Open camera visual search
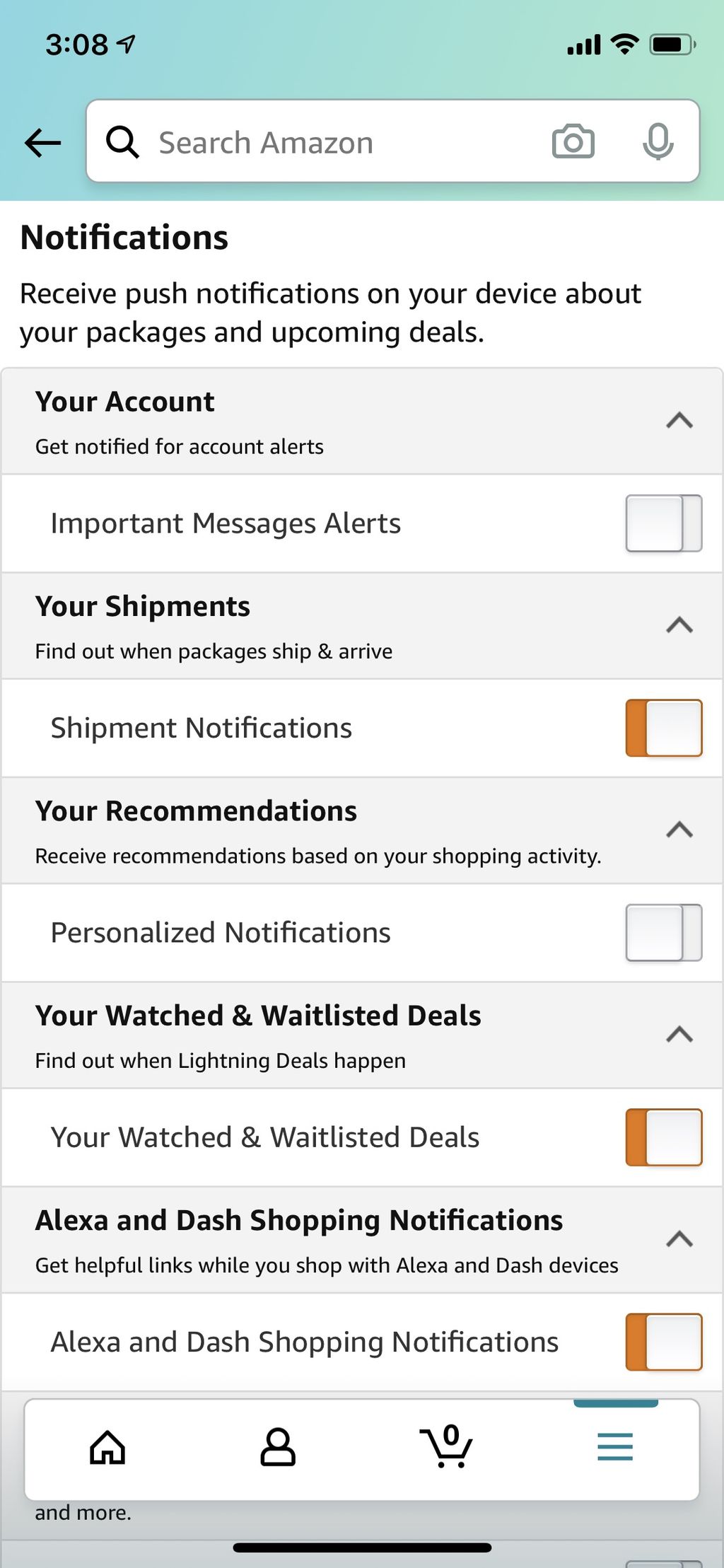 pos(573,141)
